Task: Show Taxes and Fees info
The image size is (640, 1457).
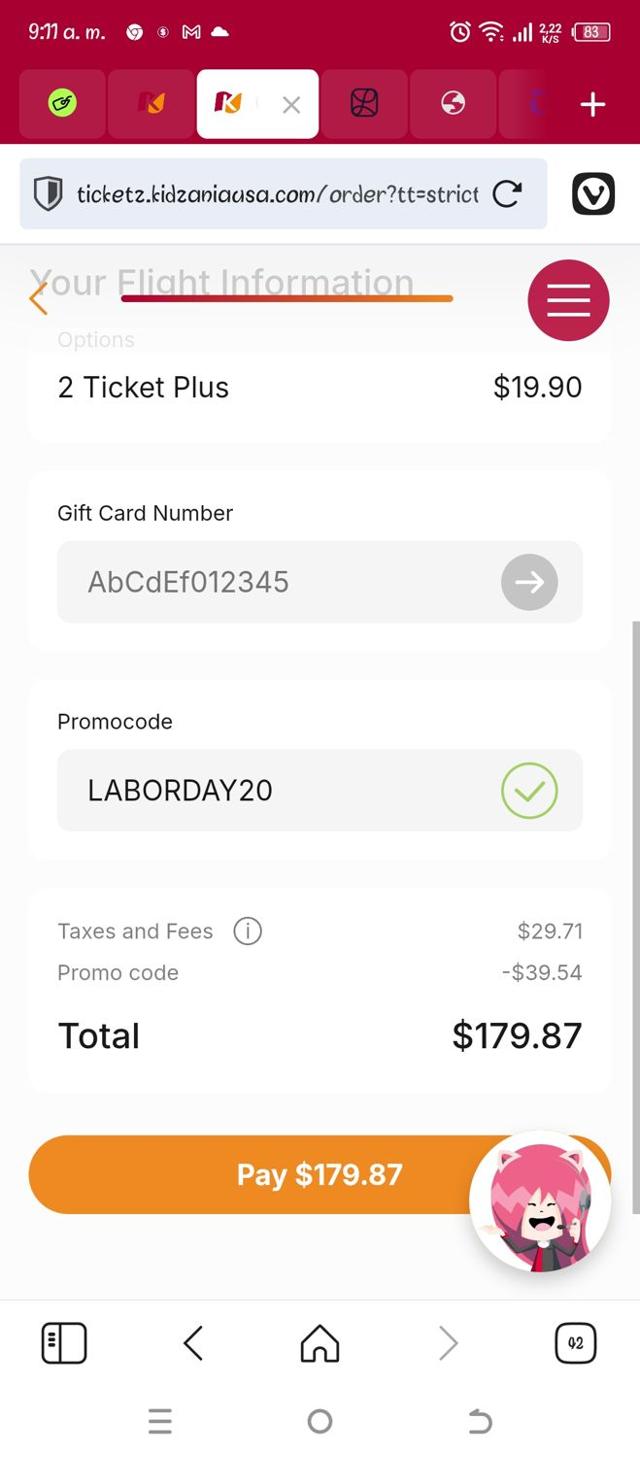Action: point(247,931)
